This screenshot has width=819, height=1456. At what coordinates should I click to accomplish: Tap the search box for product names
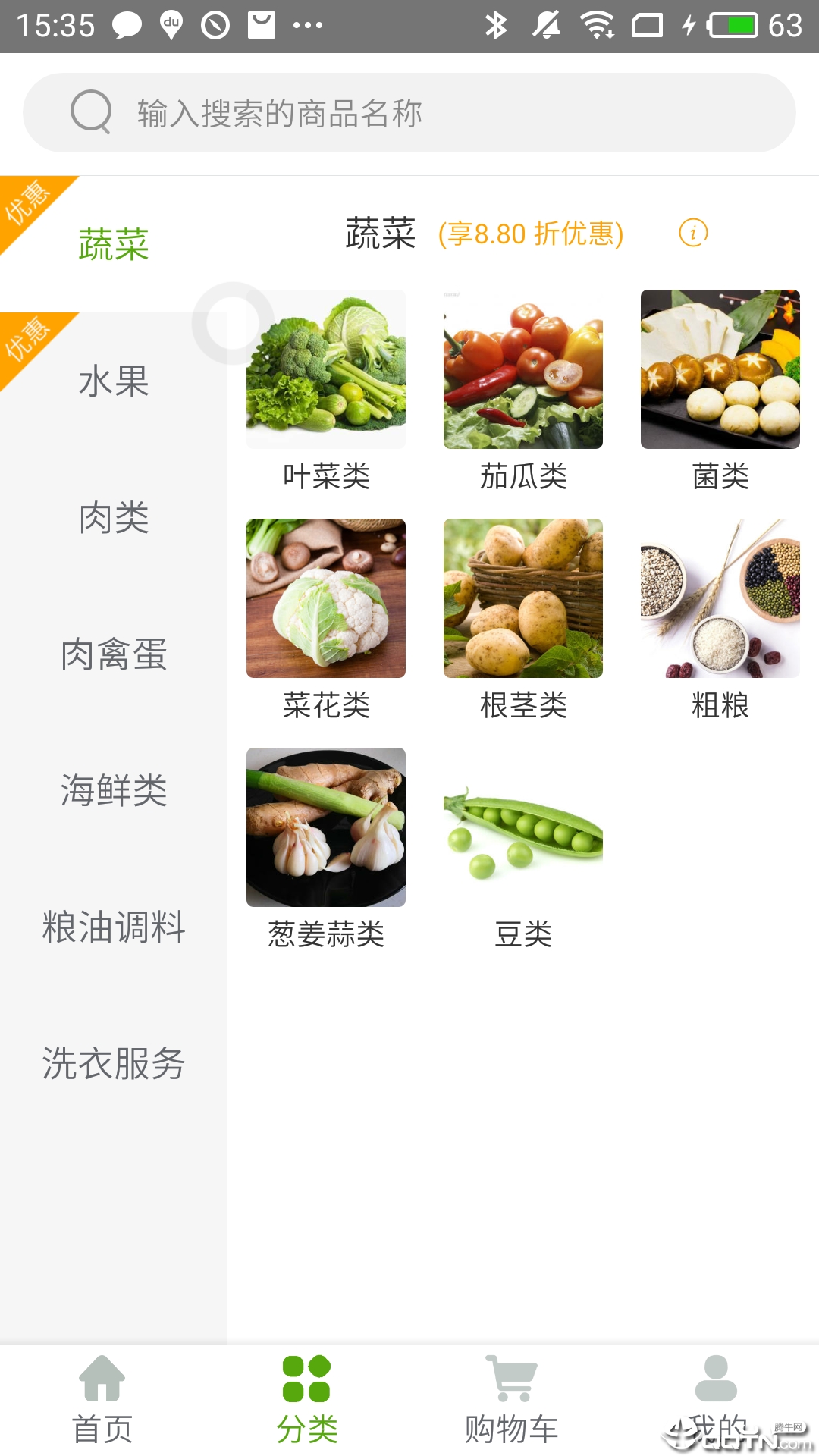click(409, 113)
